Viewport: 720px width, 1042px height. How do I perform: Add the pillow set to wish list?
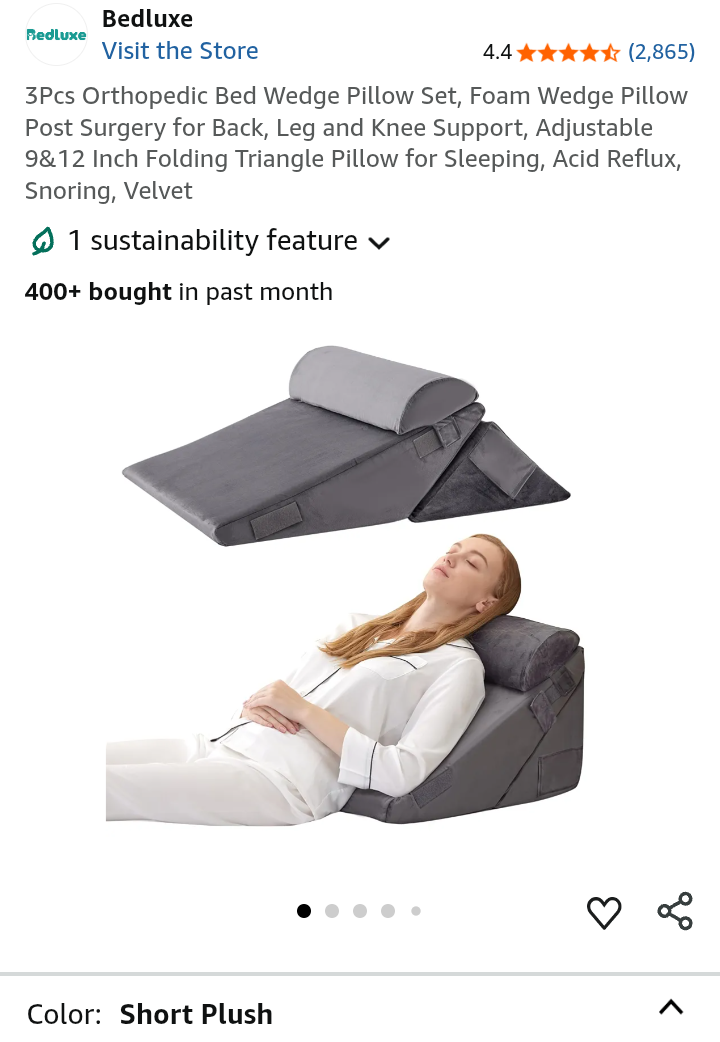click(x=604, y=912)
